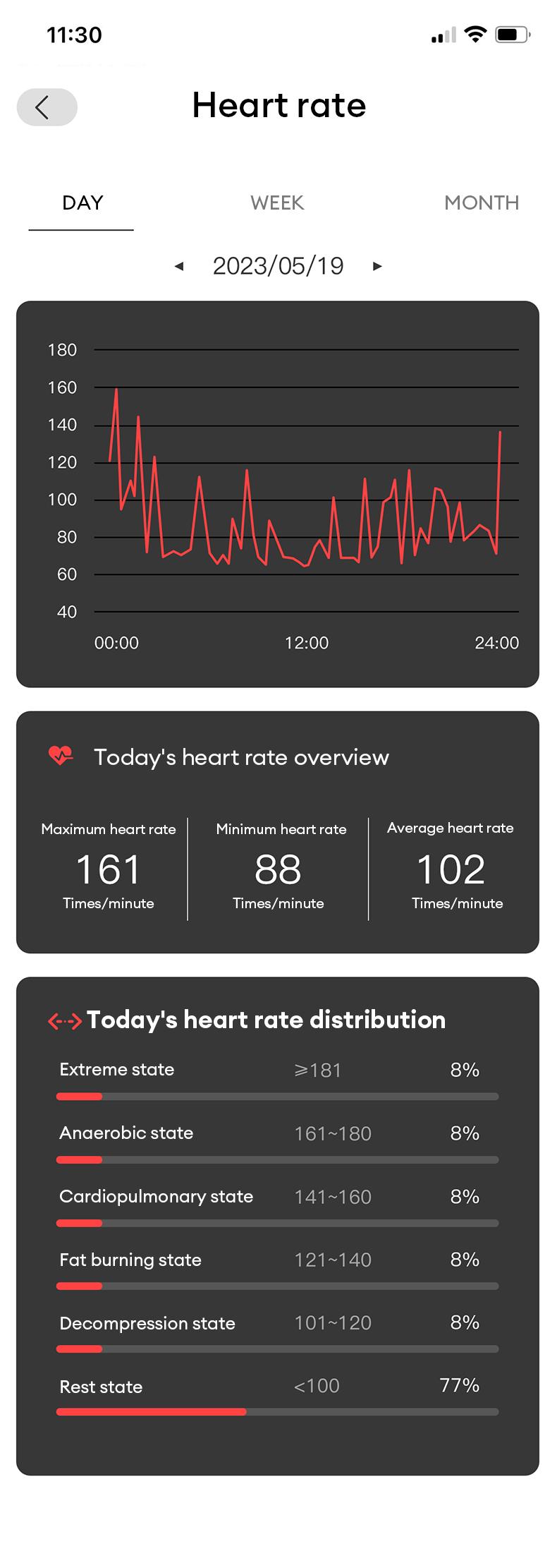Go to the previous day's data
Screen dimensions: 557x1568
(179, 266)
